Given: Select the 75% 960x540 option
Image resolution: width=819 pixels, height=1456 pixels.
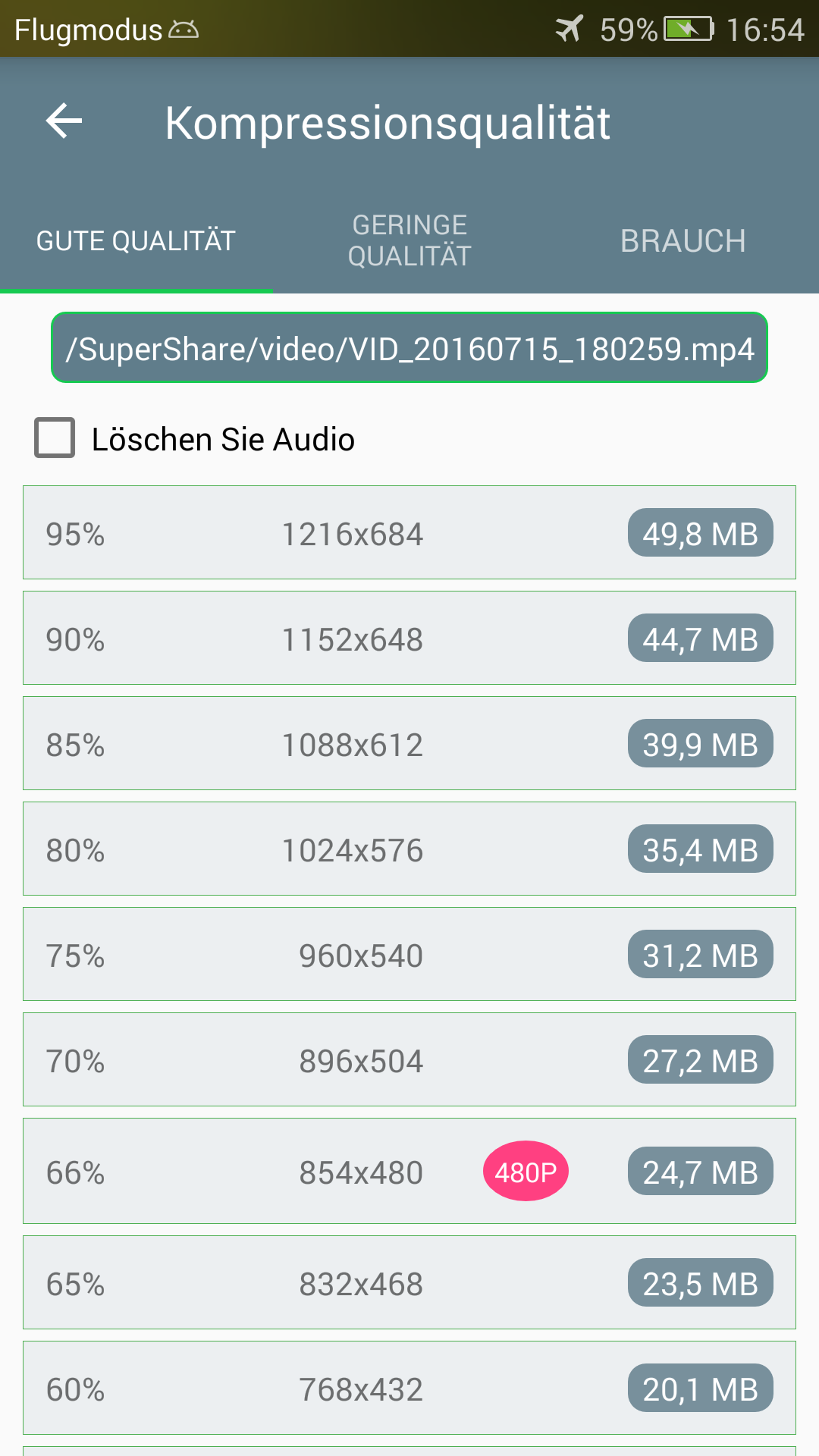Looking at the screenshot, I should (409, 954).
